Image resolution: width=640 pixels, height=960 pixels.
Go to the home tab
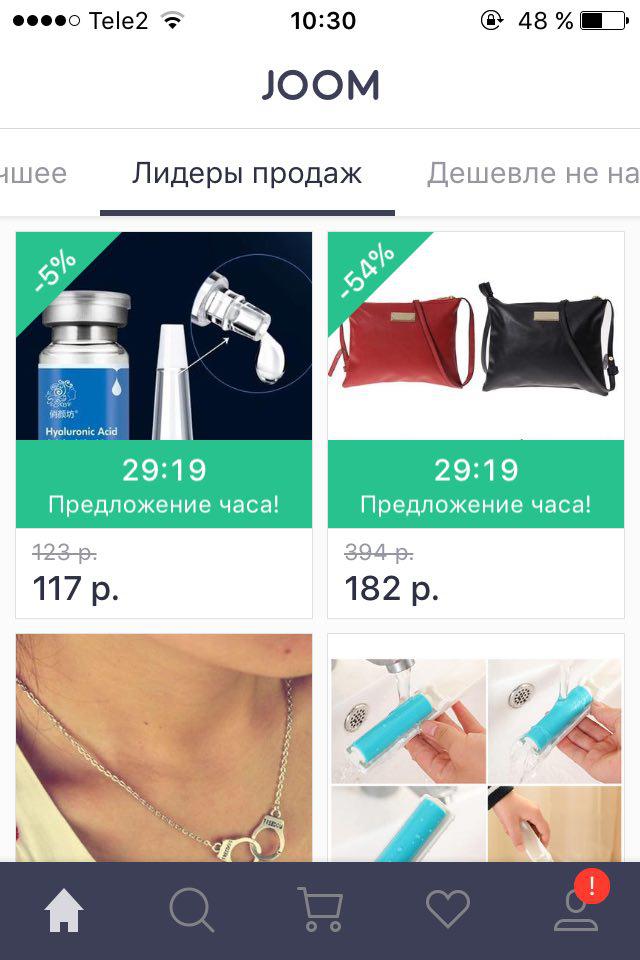[64, 910]
